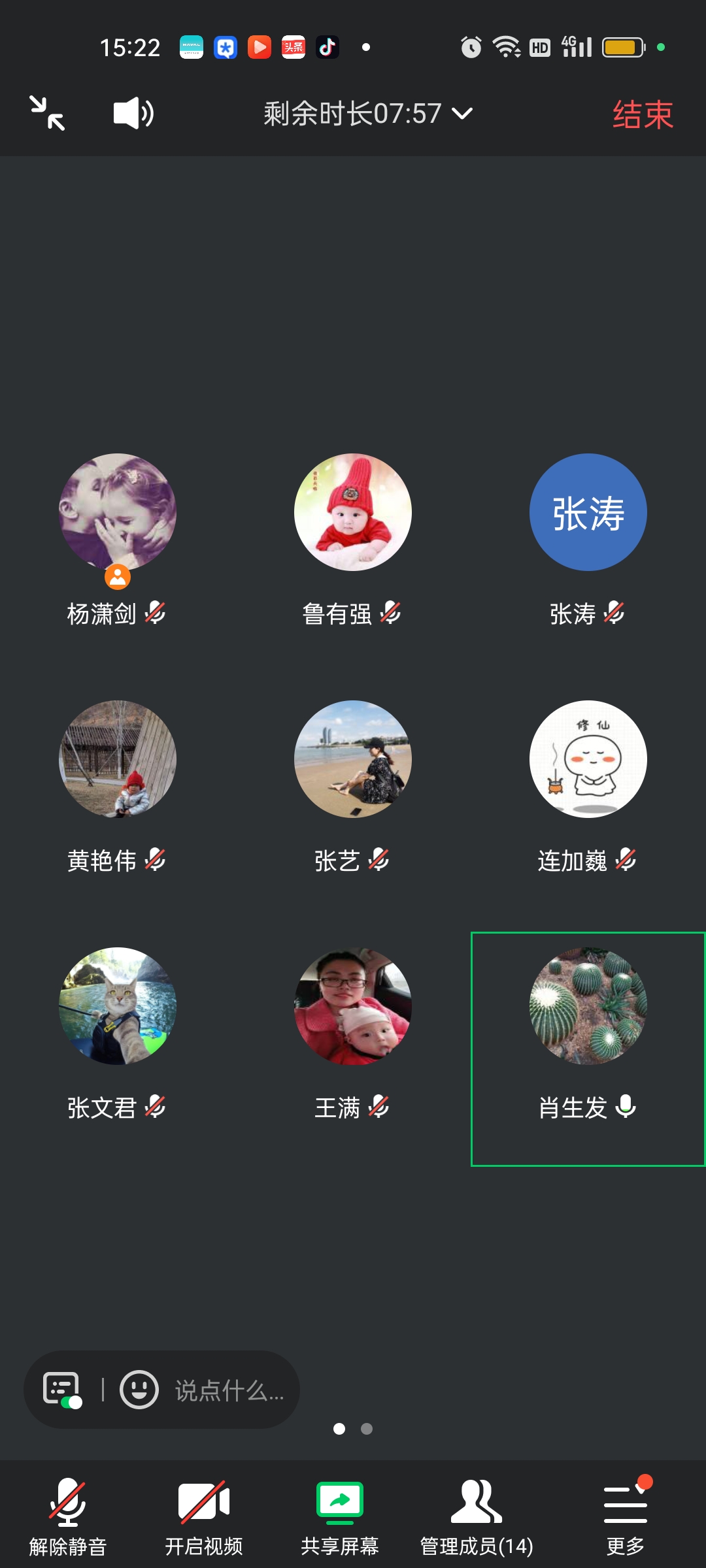End the meeting with 结束
Screen dimensions: 706x1568
click(x=642, y=115)
